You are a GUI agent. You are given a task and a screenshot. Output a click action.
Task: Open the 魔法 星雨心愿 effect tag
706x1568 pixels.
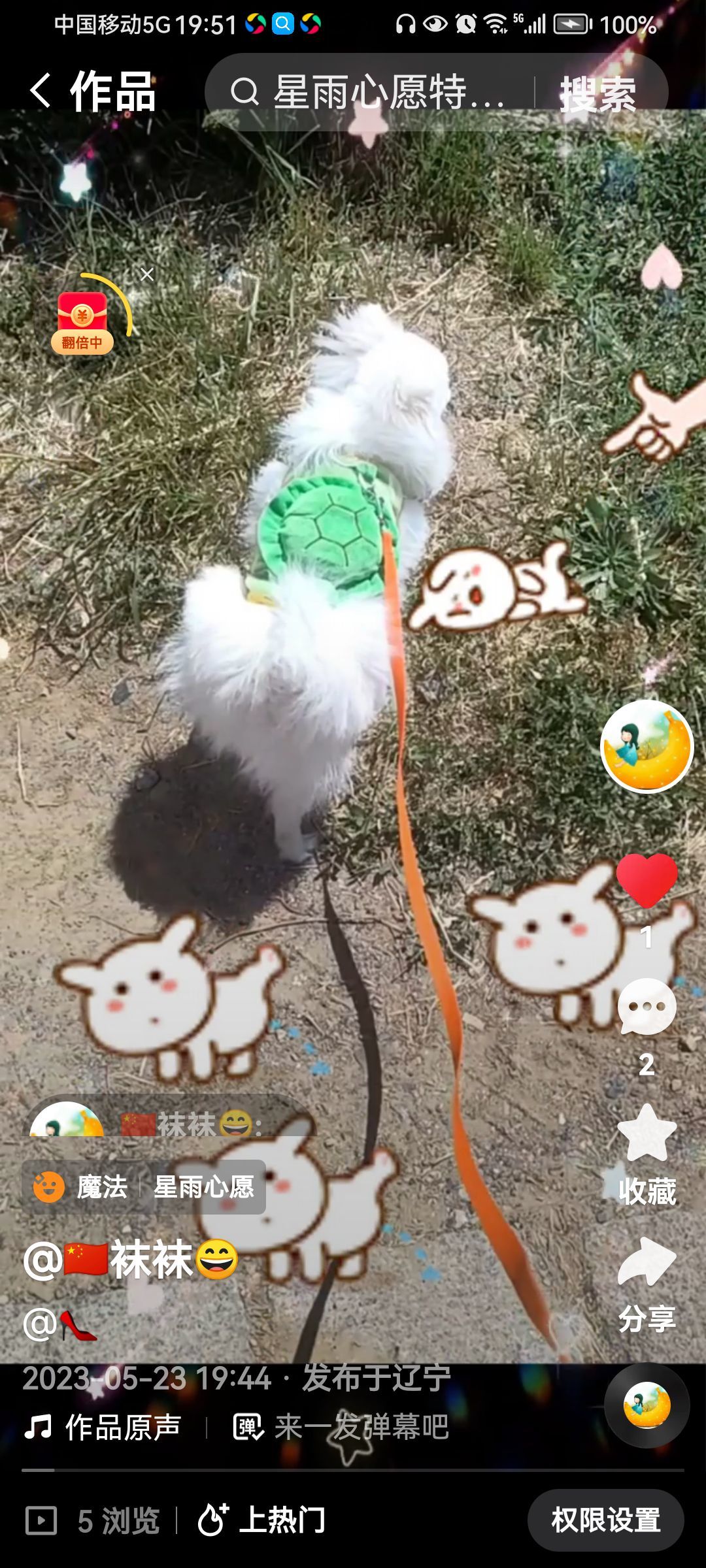click(144, 1187)
